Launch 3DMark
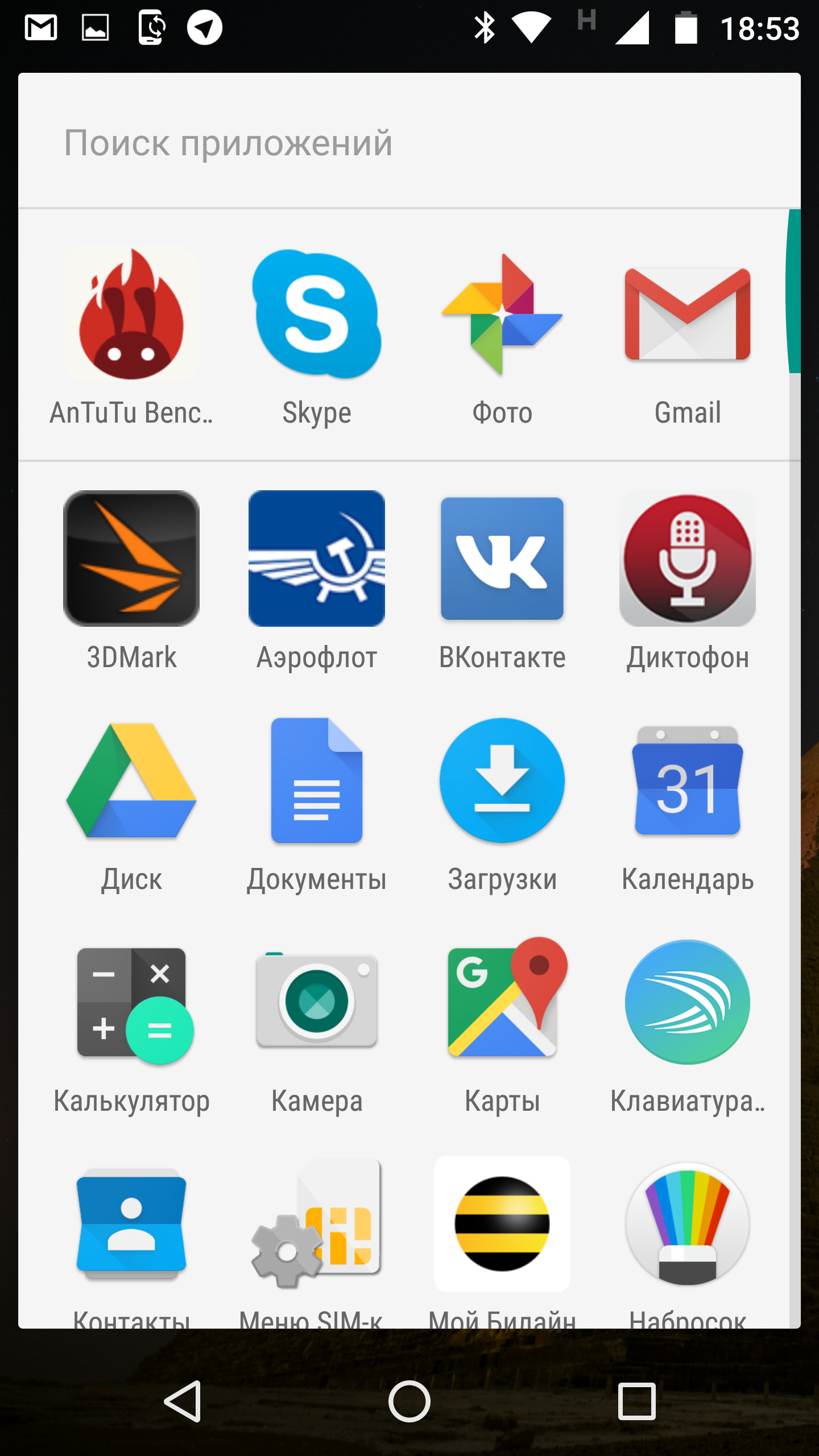 pos(131,559)
